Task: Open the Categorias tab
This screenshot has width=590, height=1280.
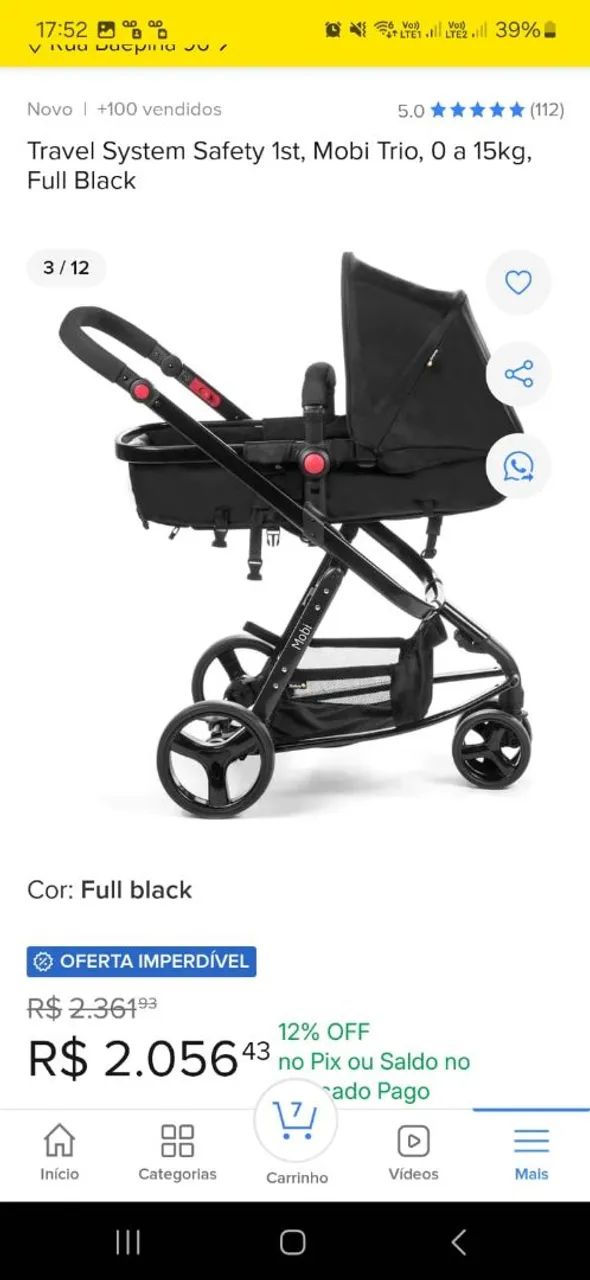Action: click(177, 1153)
